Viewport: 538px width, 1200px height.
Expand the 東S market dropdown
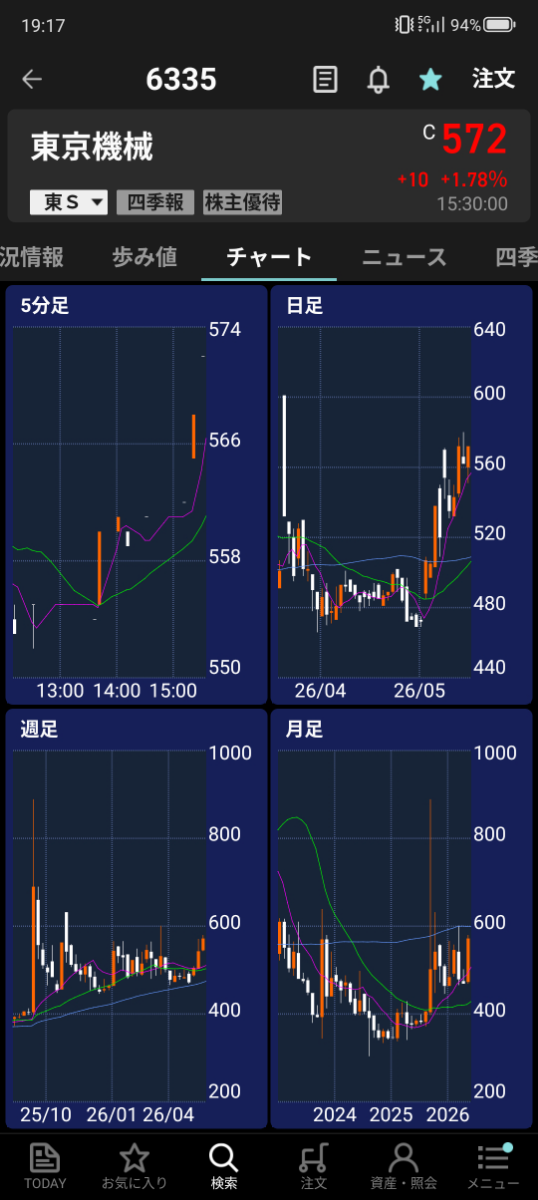click(68, 203)
